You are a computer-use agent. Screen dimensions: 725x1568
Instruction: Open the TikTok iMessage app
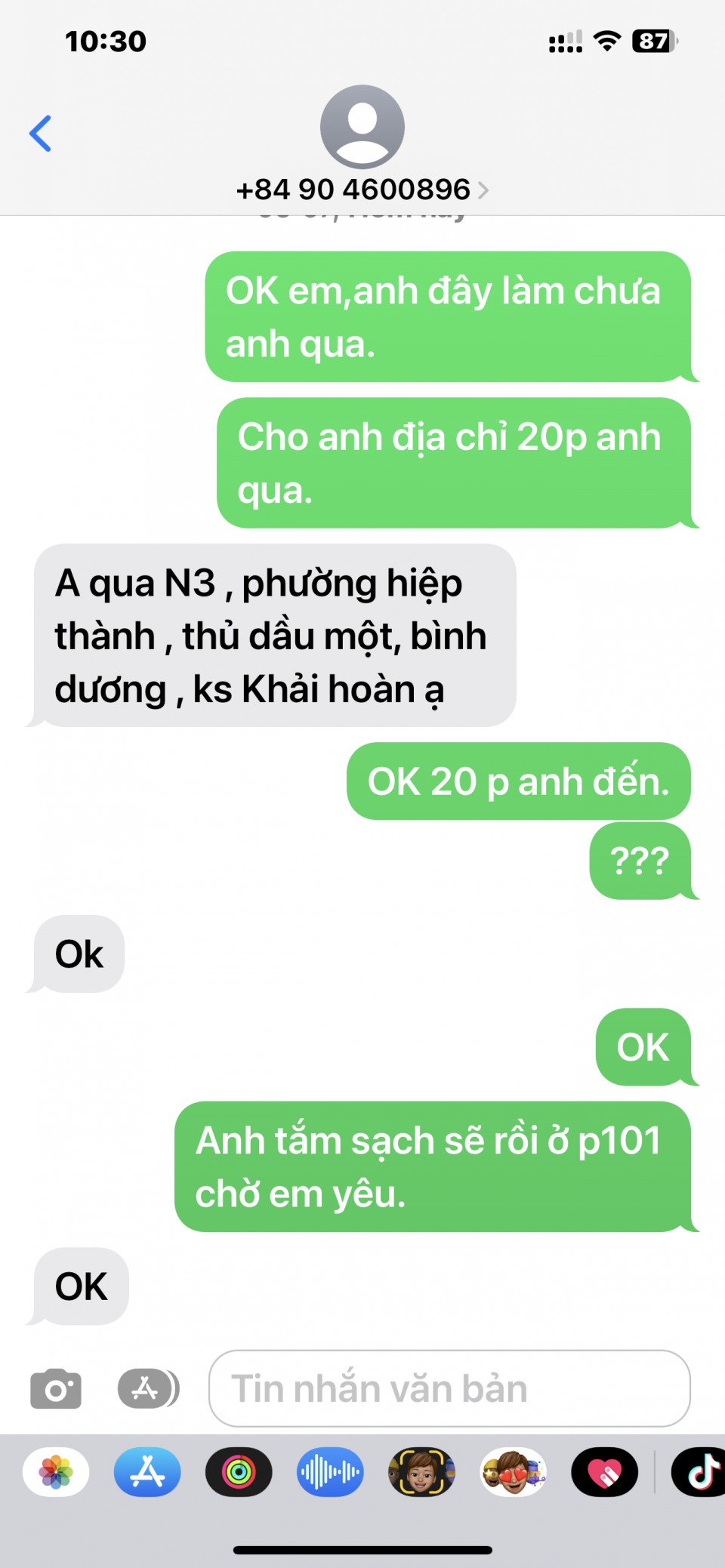tap(701, 1472)
